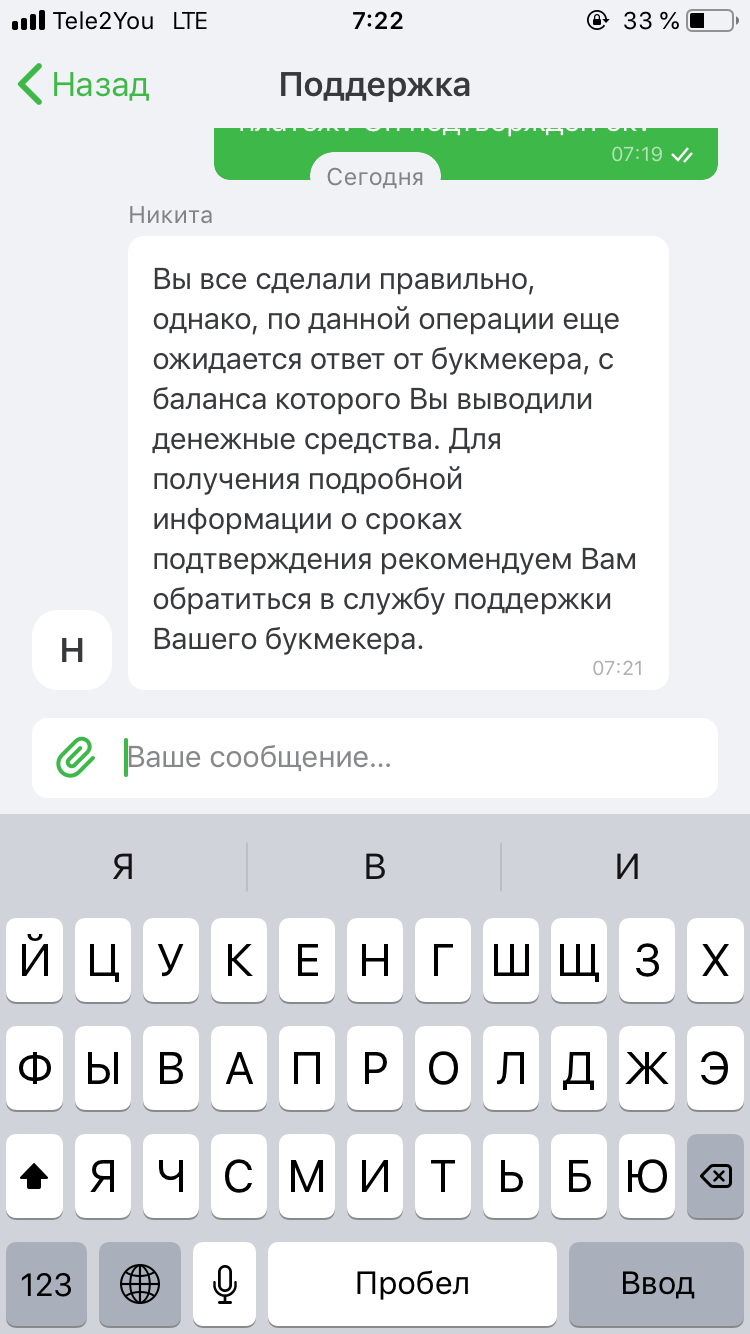
Task: Focus the Ваше сообщение text field
Action: point(420,758)
